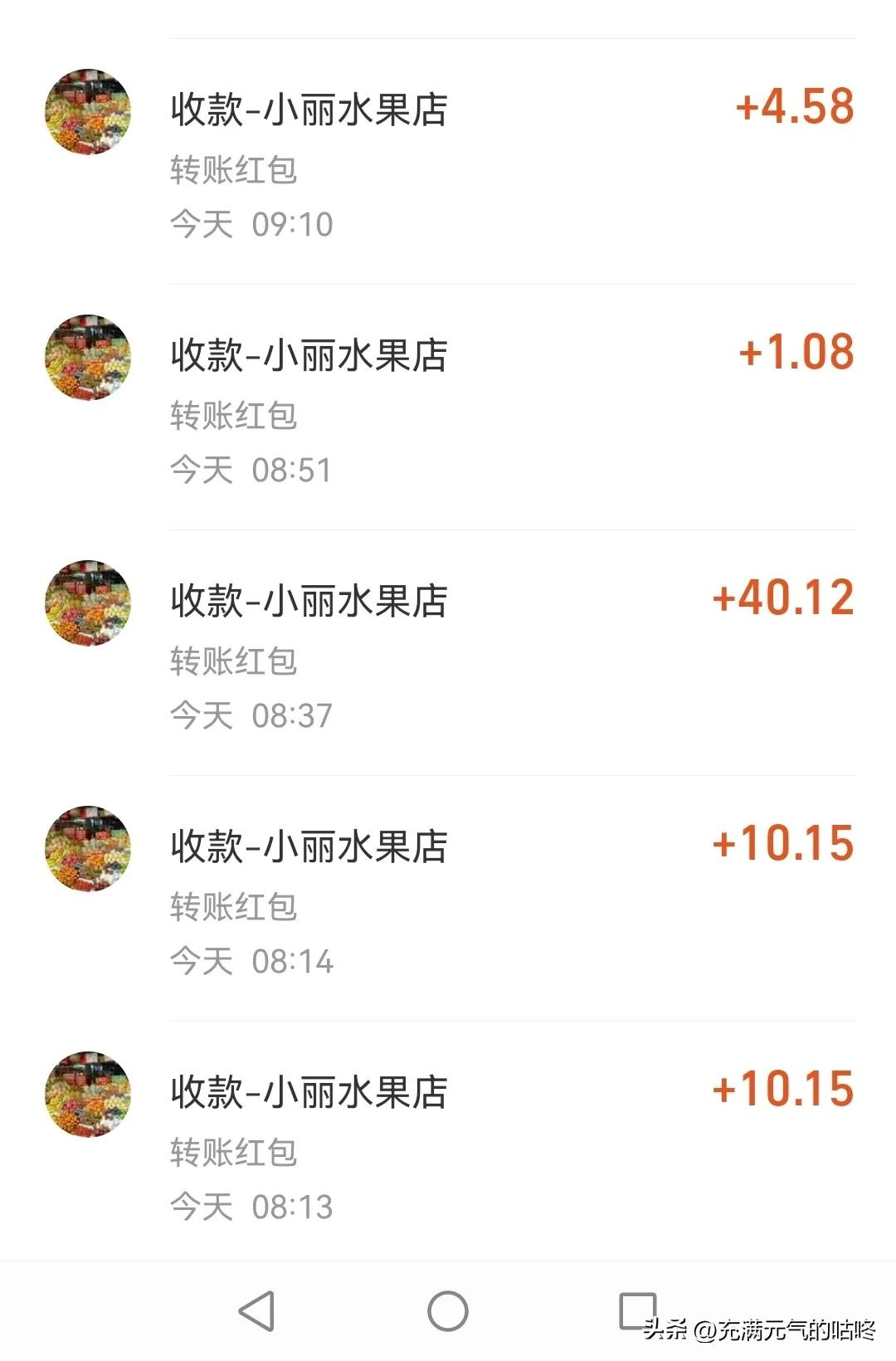Tap the fruit shop avatar on the 08:51 entry

90,357
